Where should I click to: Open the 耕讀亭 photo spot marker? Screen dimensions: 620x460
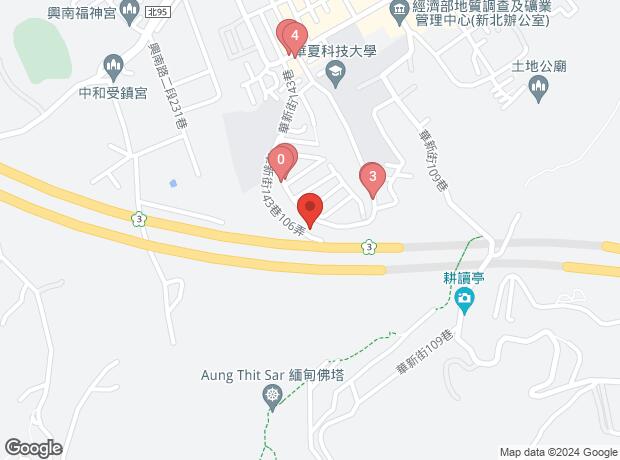click(x=464, y=298)
